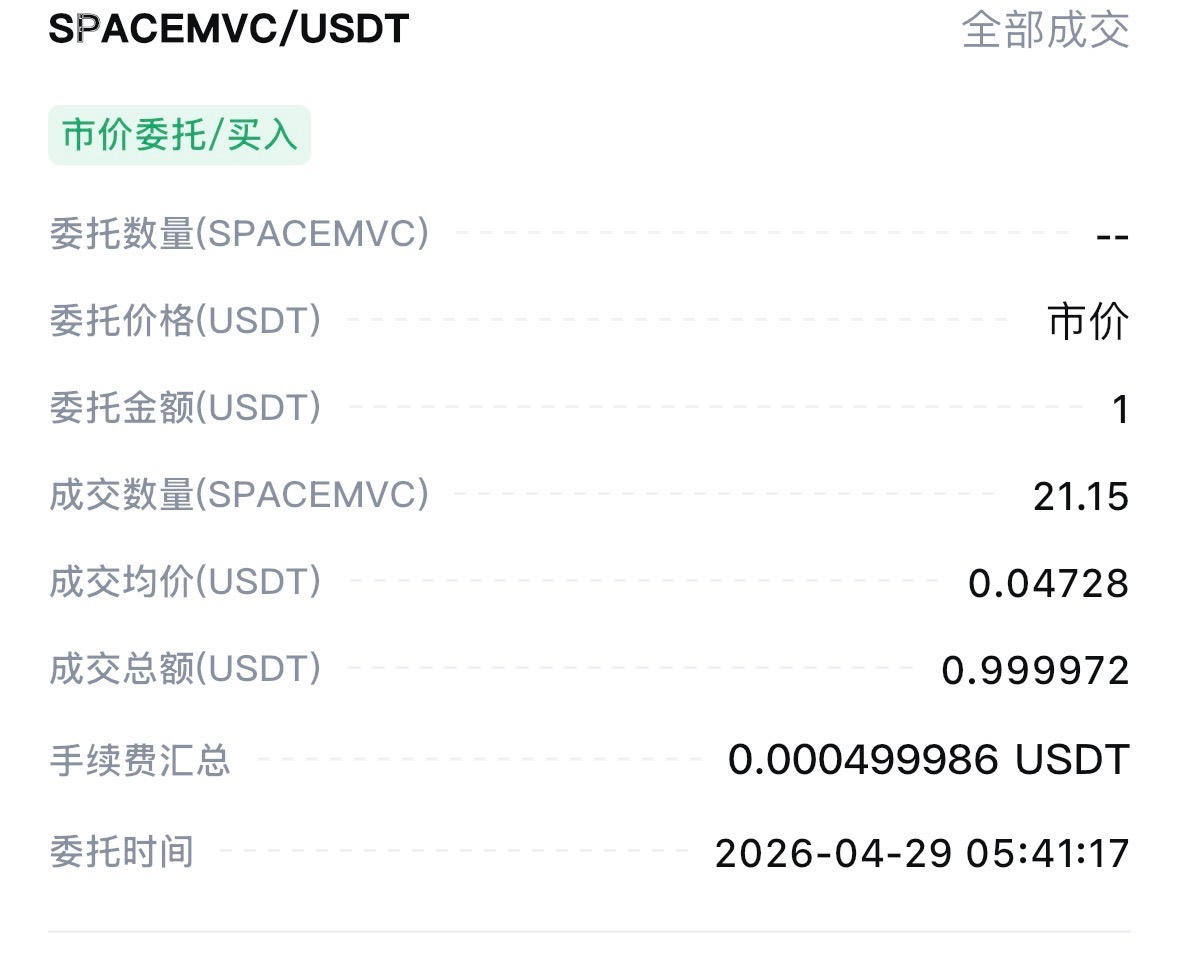Open the SPACEMVC/USDT market buy order details
The width and height of the screenshot is (1179, 958).
click(x=229, y=29)
